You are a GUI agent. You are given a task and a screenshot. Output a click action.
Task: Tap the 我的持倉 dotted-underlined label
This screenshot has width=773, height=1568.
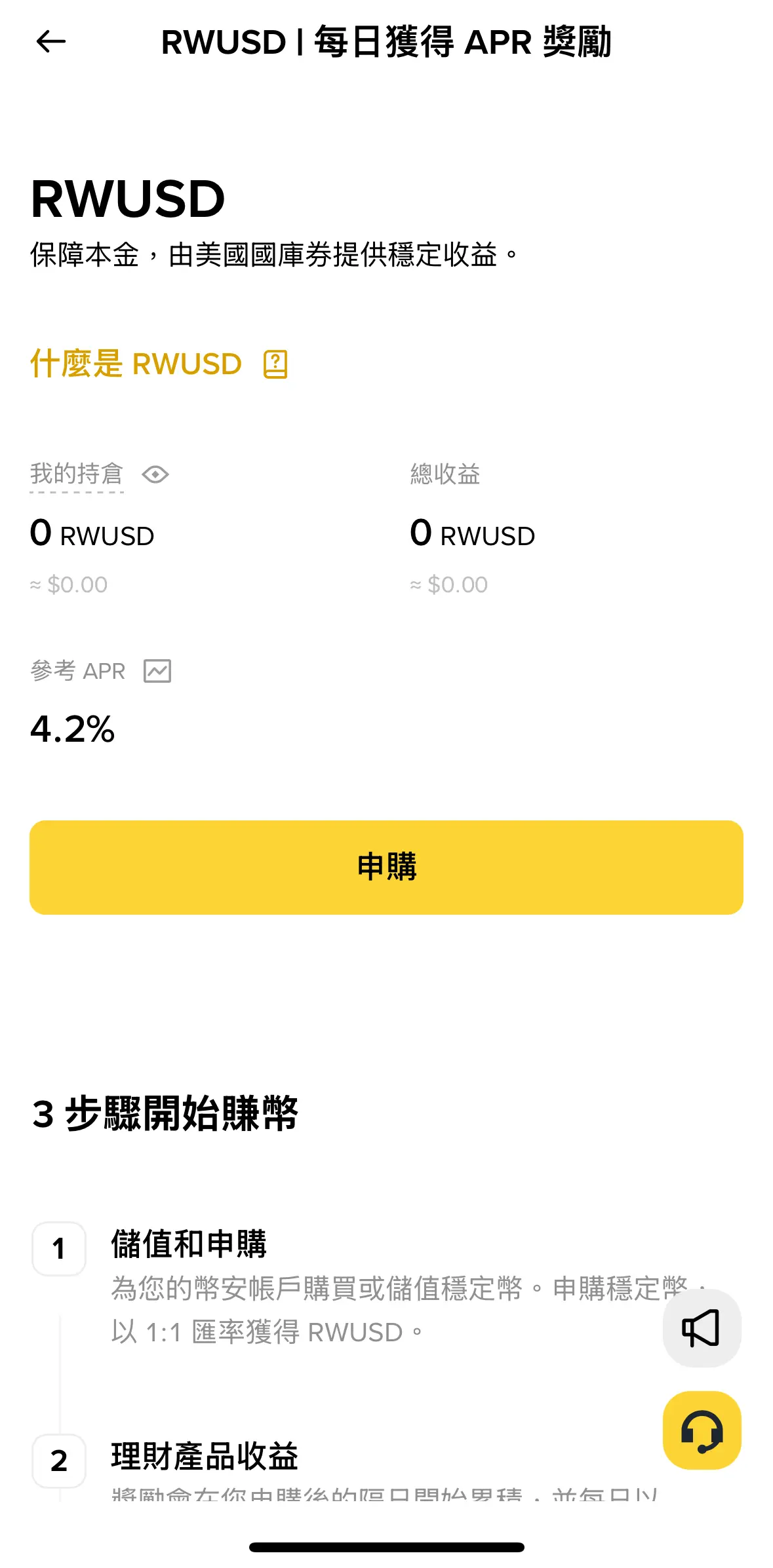77,474
